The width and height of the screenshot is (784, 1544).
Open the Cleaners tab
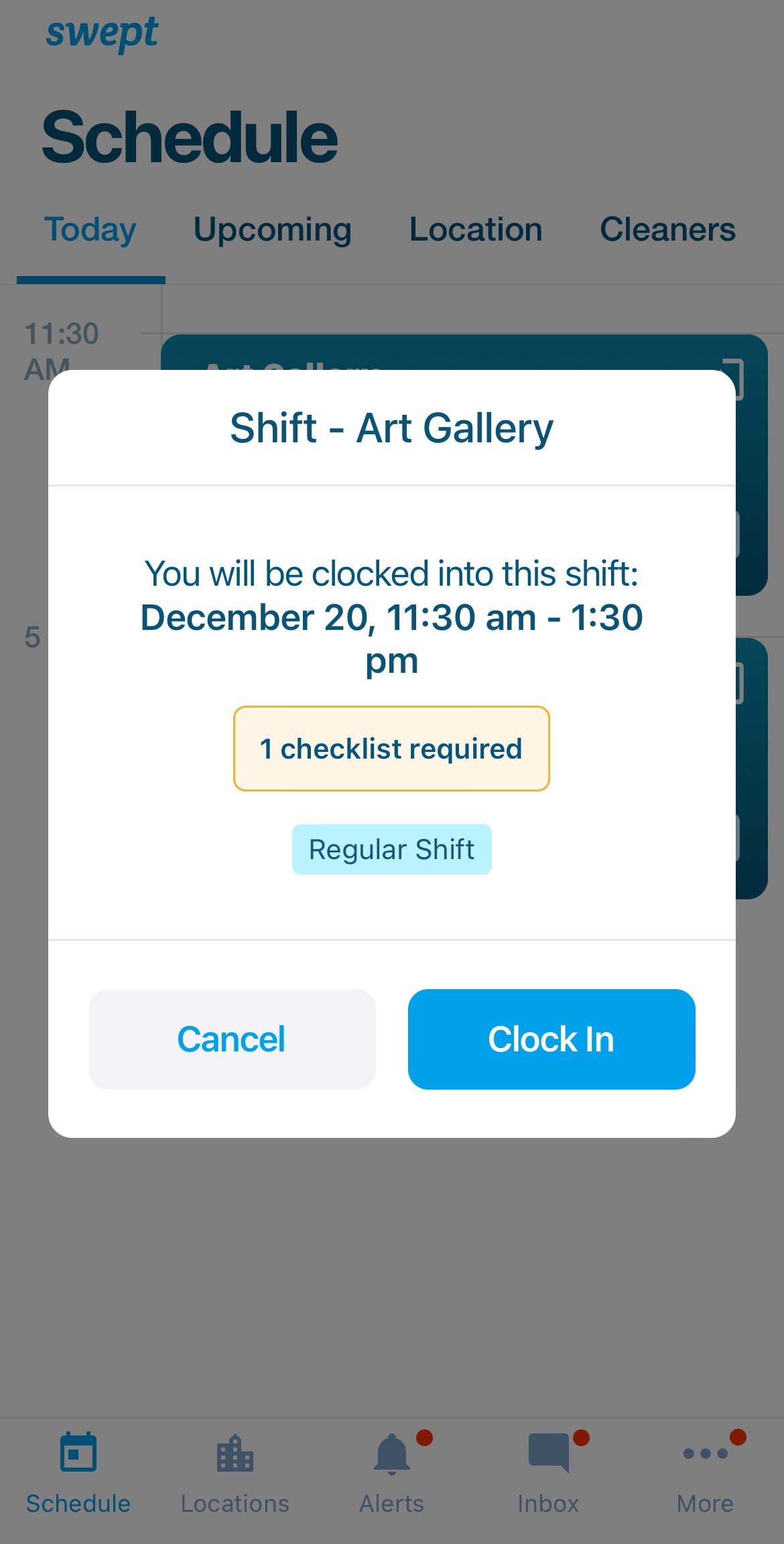point(668,229)
